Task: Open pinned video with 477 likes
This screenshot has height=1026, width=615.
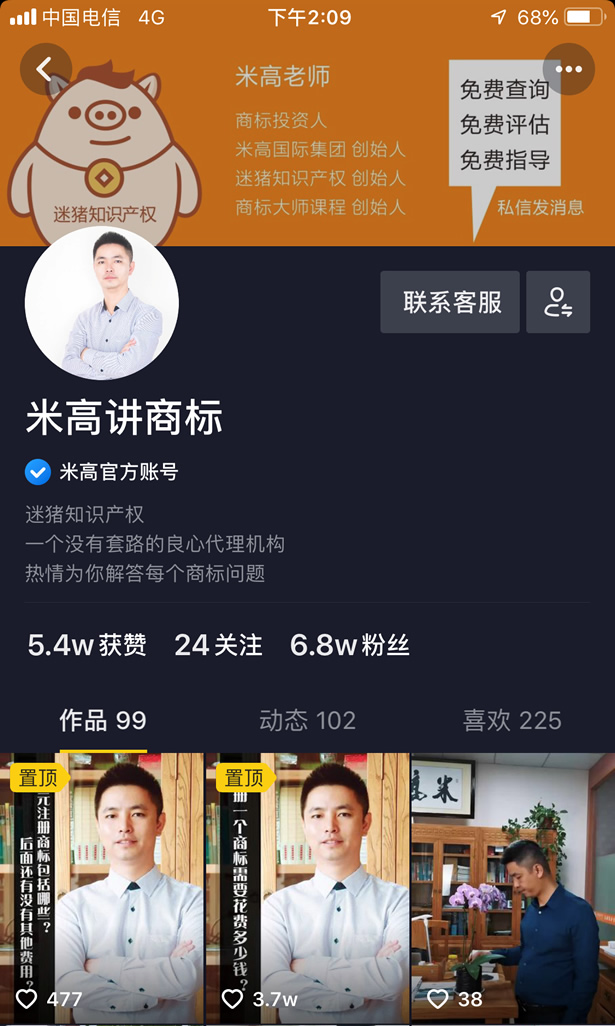Action: [102, 888]
